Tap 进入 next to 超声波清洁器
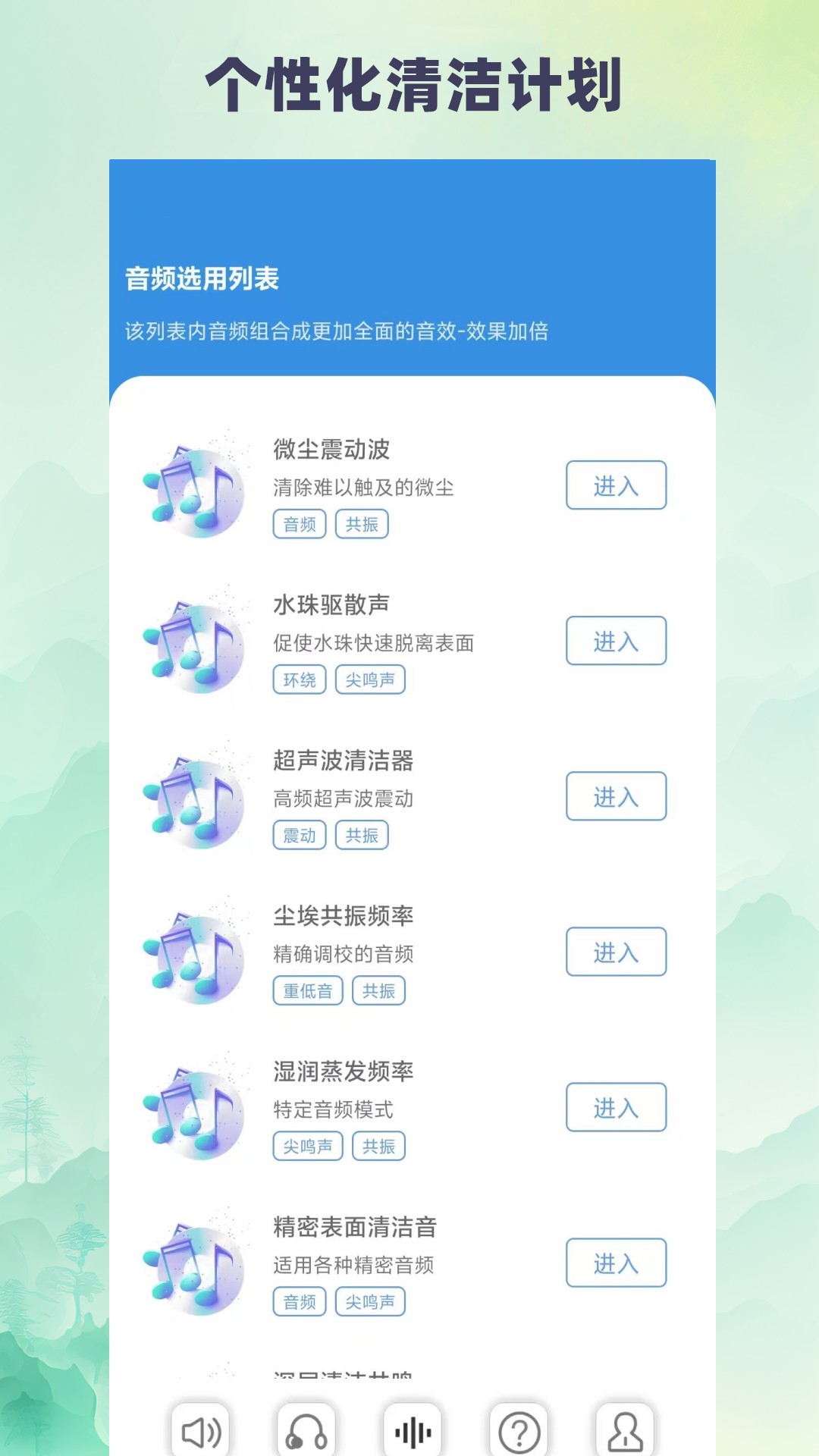Viewport: 819px width, 1456px height. [x=616, y=796]
